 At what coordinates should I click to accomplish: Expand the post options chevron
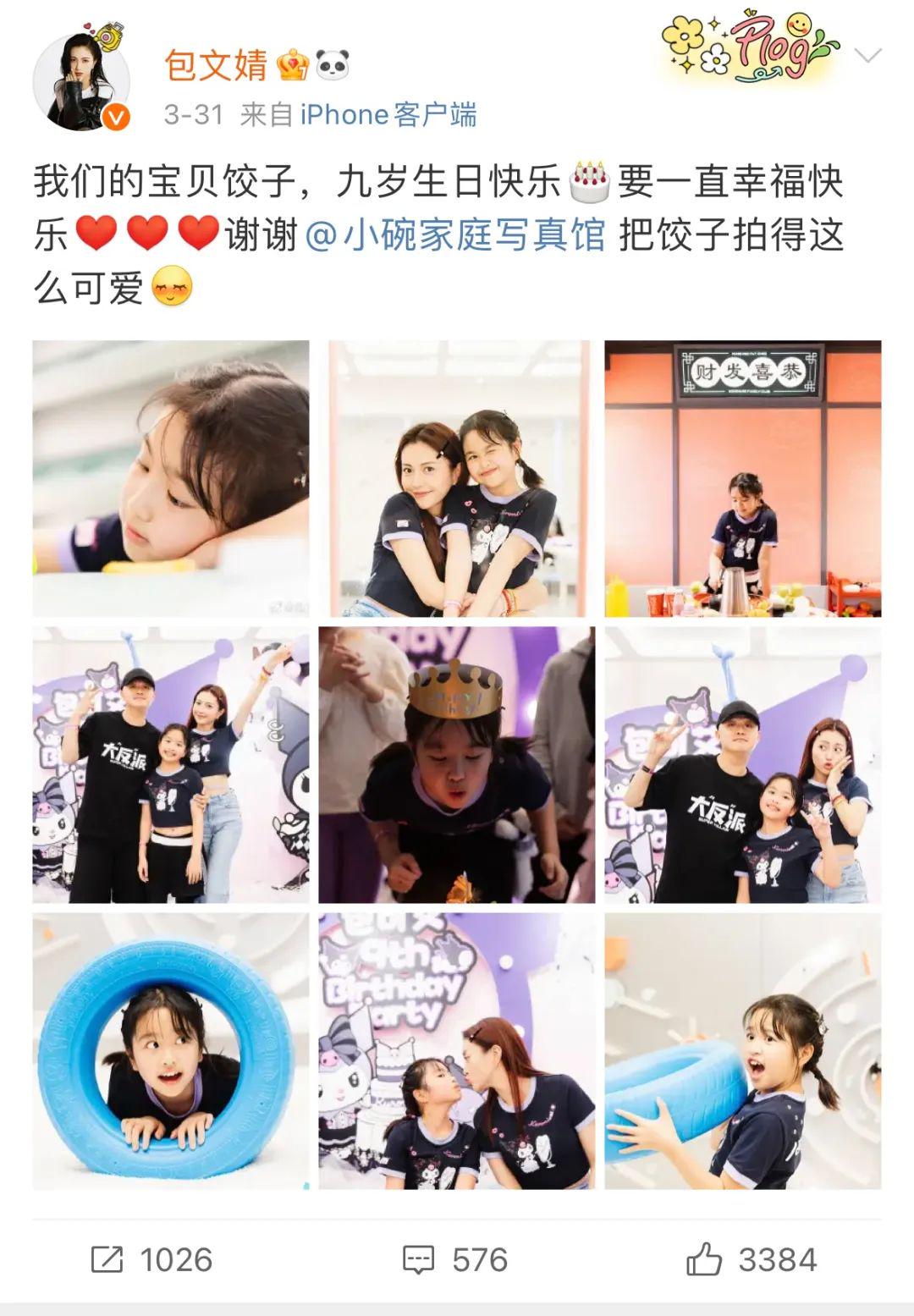(x=868, y=57)
